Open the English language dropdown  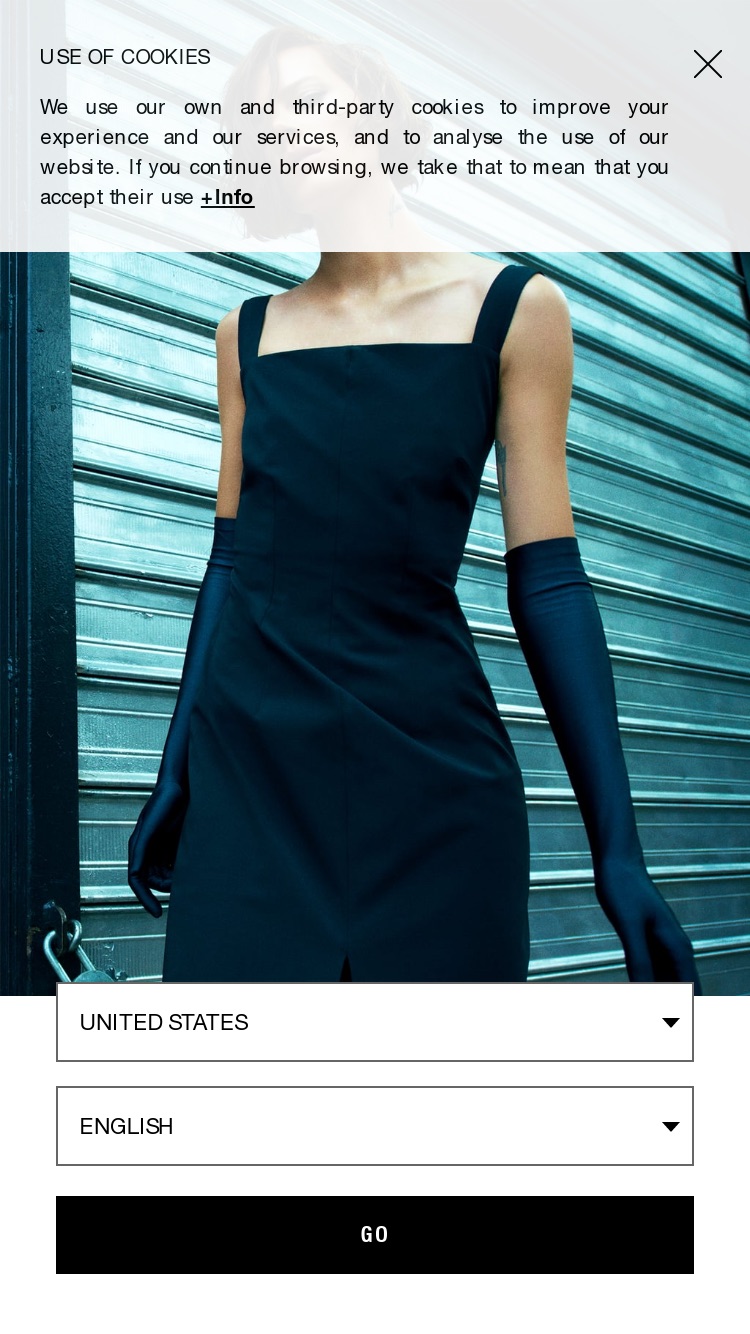pyautogui.click(x=375, y=1126)
